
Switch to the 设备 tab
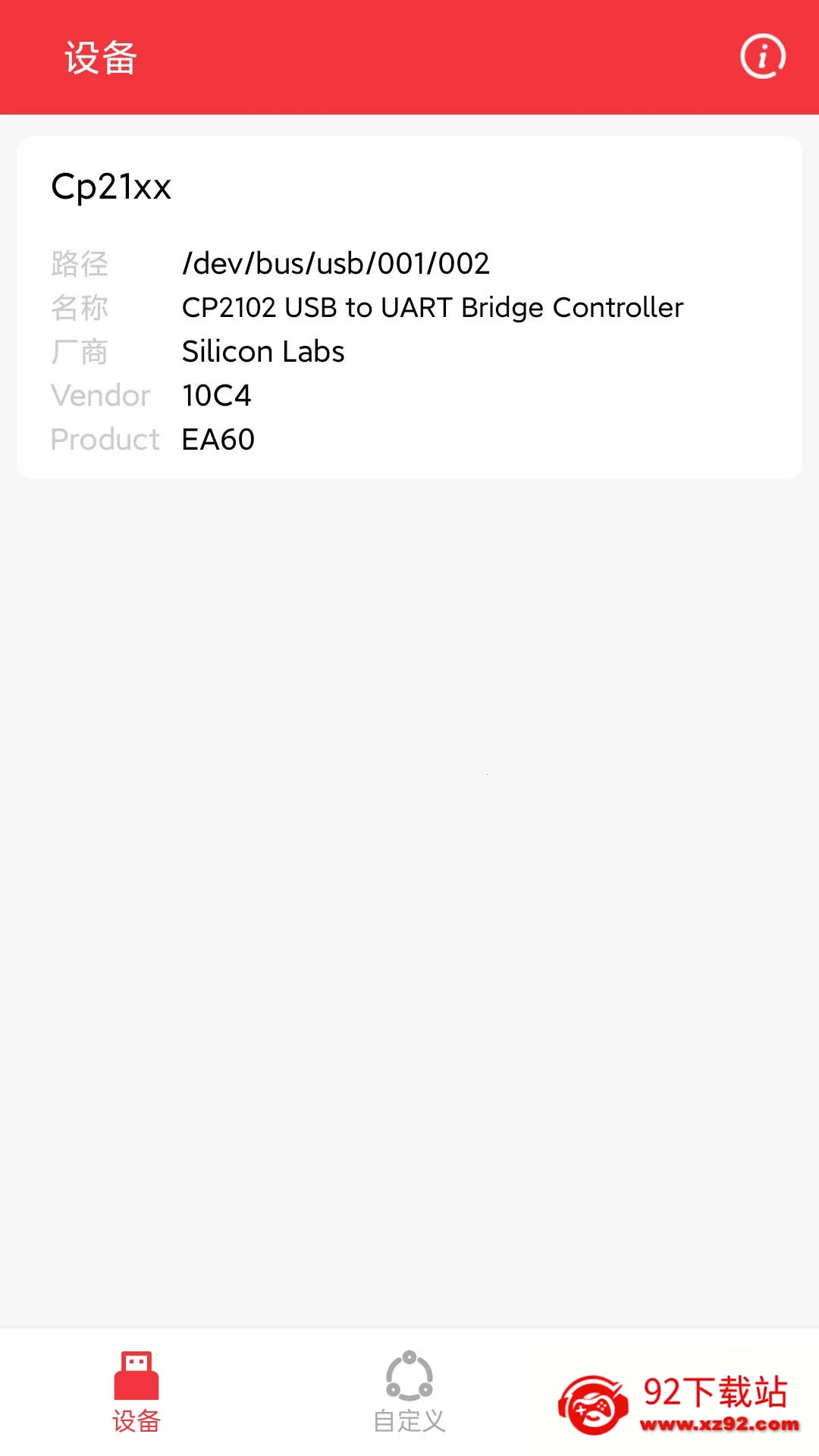[x=136, y=1392]
